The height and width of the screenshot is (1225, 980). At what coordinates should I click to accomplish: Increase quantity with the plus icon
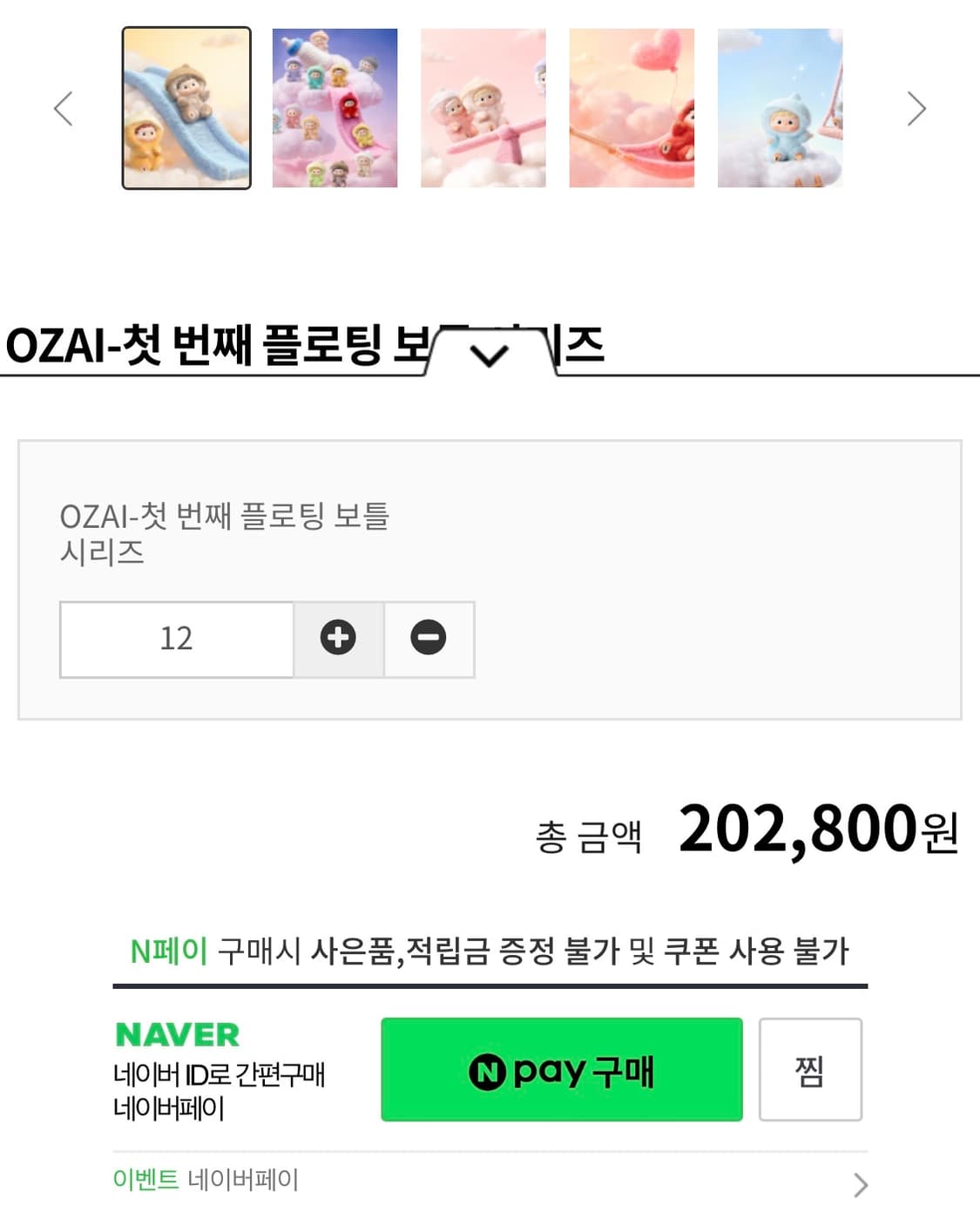pyautogui.click(x=338, y=638)
